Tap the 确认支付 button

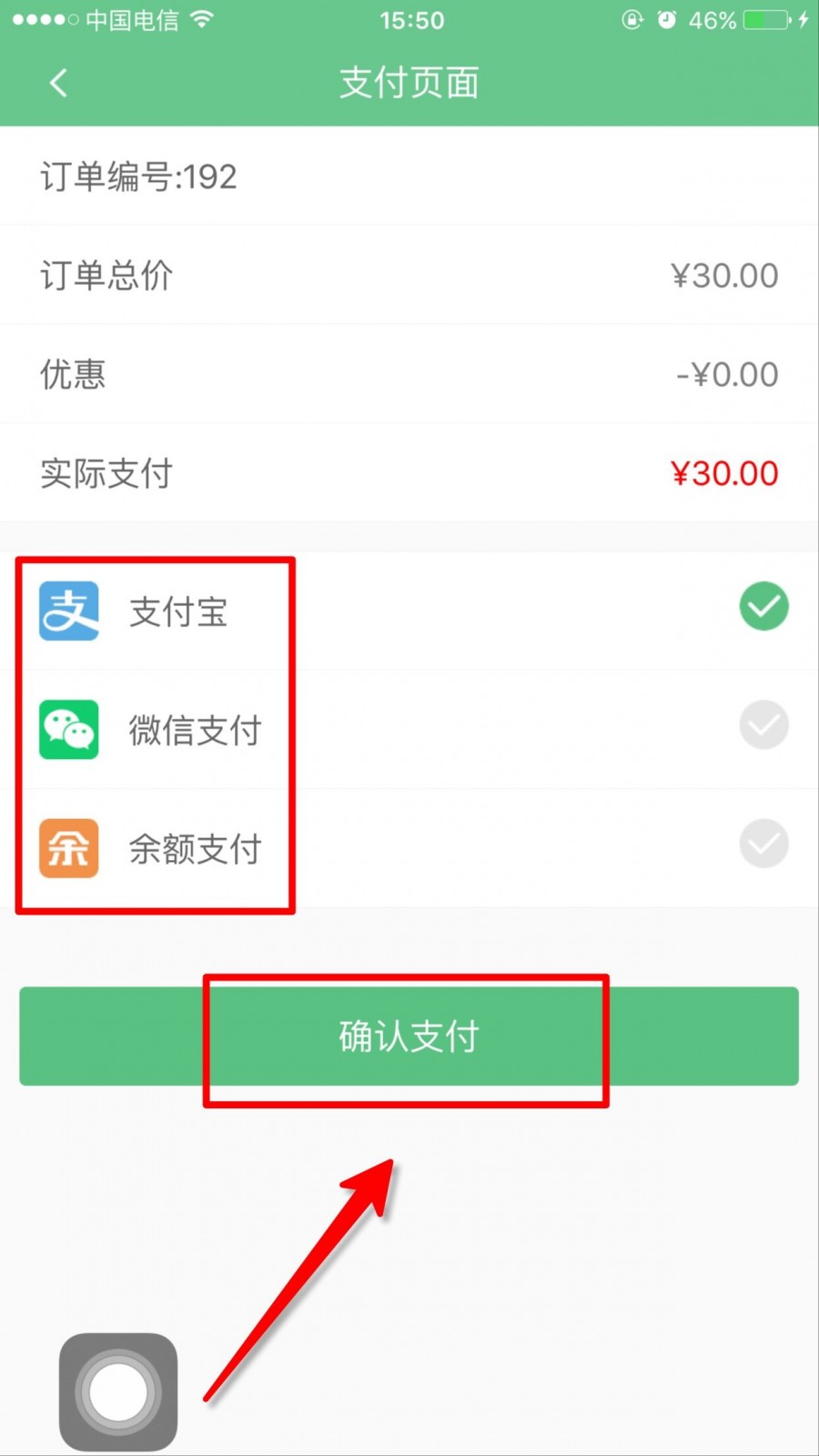point(409,1036)
